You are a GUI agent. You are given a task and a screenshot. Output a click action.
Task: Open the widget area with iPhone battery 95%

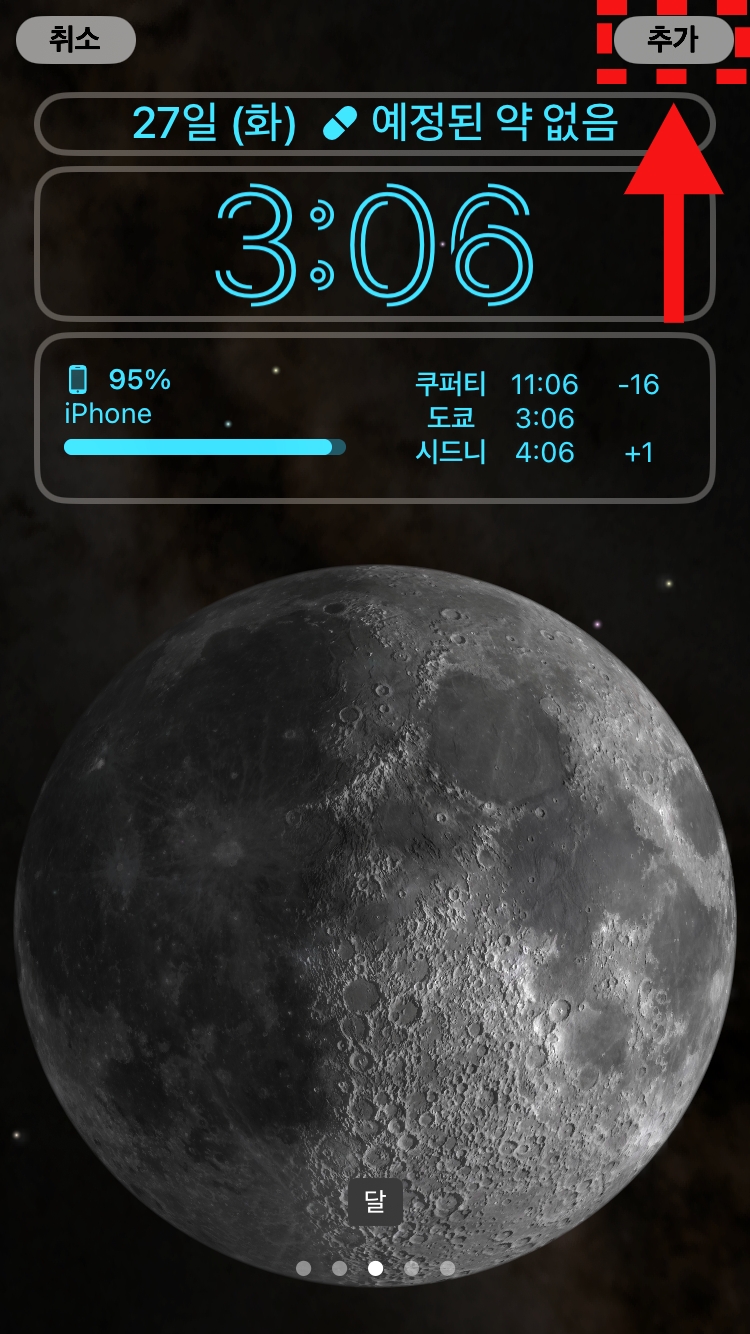click(x=375, y=418)
